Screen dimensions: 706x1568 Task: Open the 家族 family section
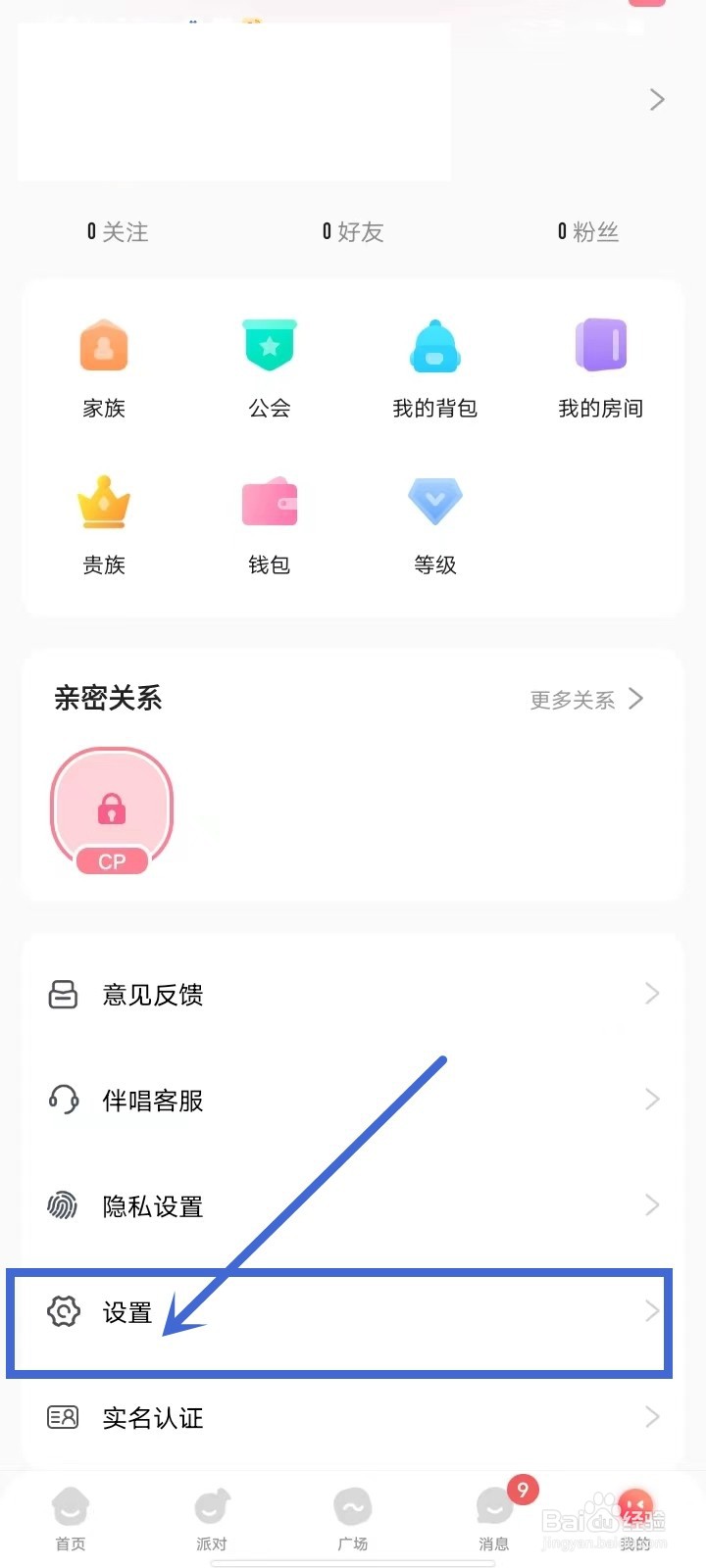[104, 368]
